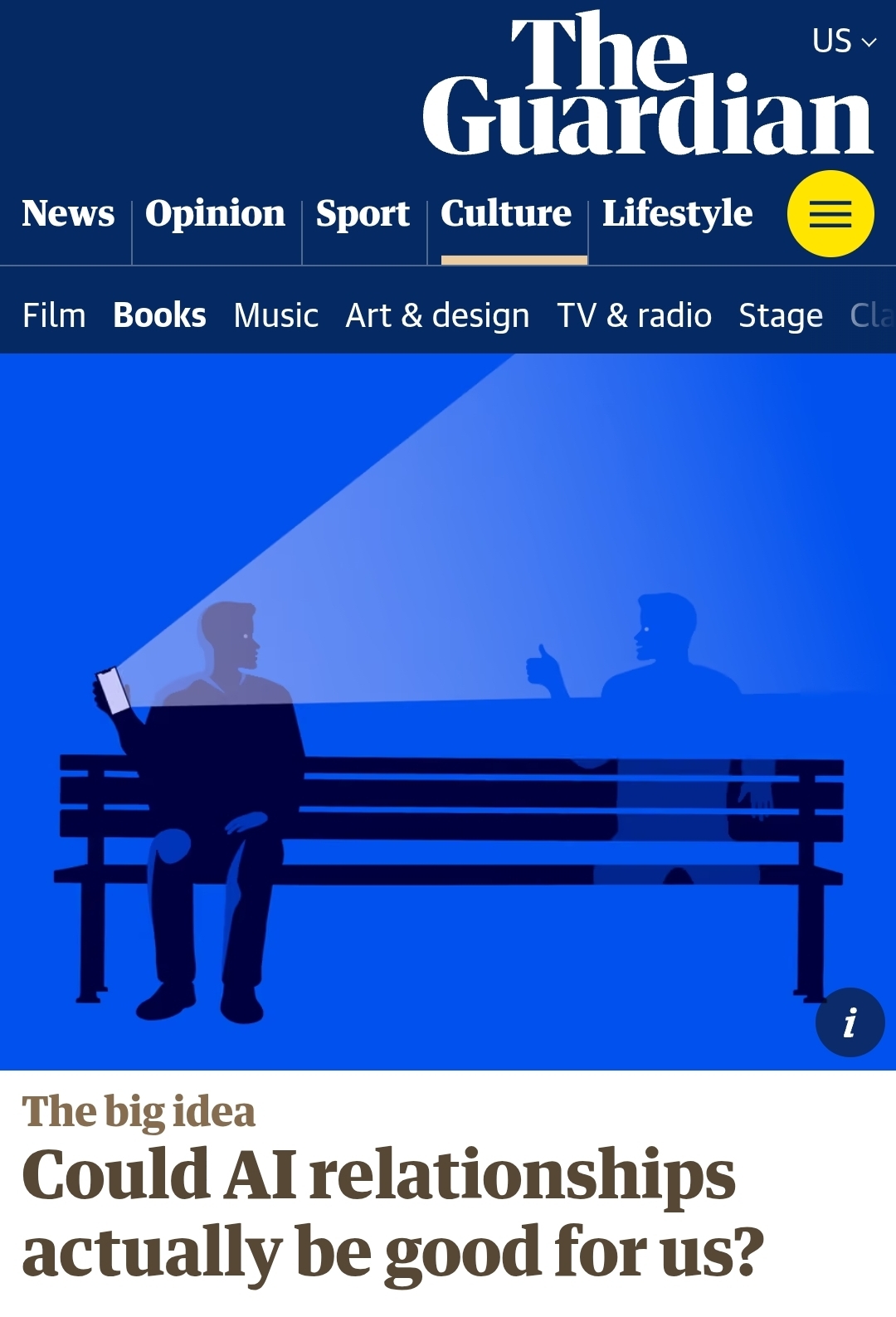The height and width of the screenshot is (1317, 896).
Task: Open TV & radio subsection
Action: tap(634, 316)
